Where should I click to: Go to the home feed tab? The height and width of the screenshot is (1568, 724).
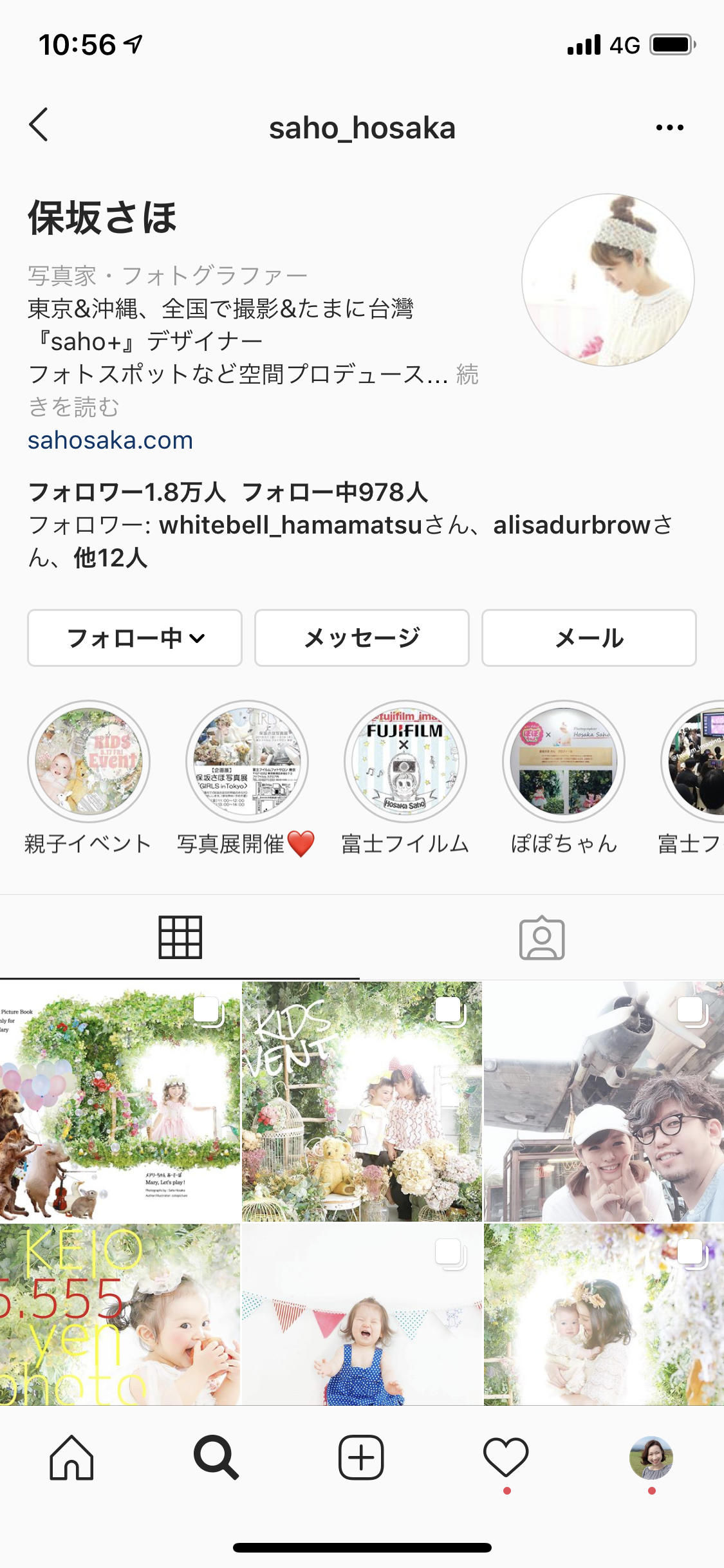point(71,1457)
